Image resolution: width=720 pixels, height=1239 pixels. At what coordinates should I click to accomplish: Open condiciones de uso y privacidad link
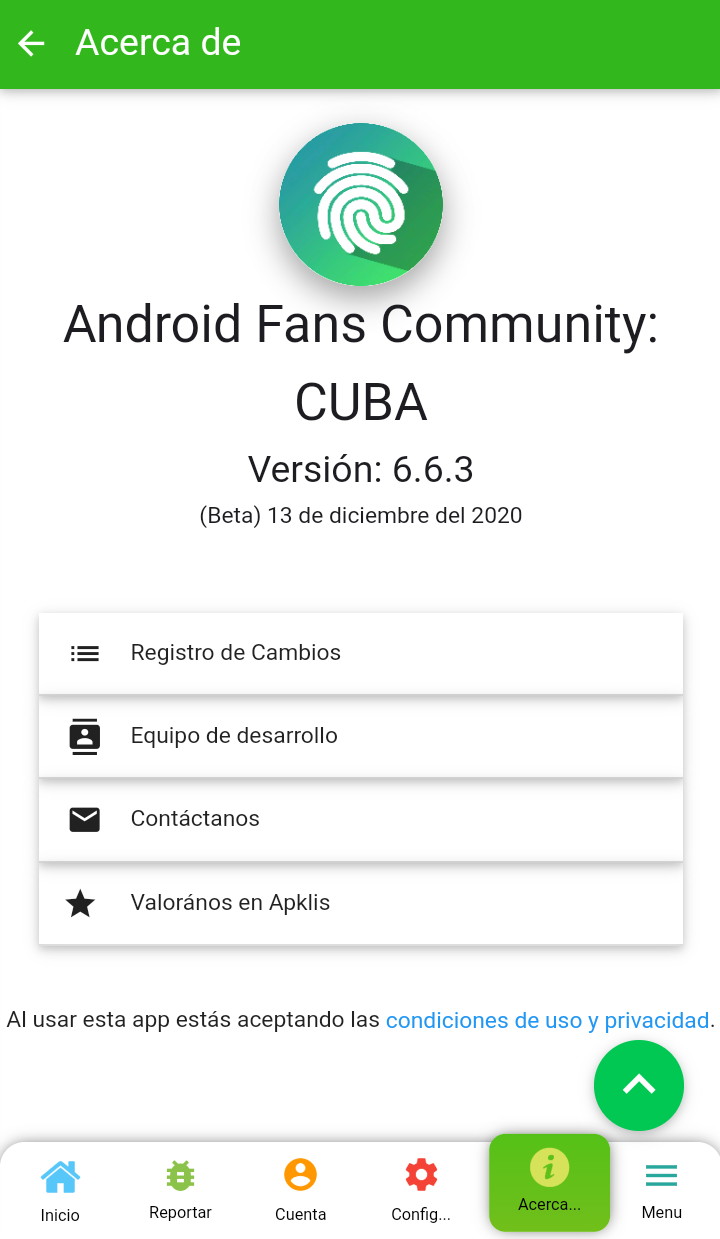pyautogui.click(x=547, y=1020)
